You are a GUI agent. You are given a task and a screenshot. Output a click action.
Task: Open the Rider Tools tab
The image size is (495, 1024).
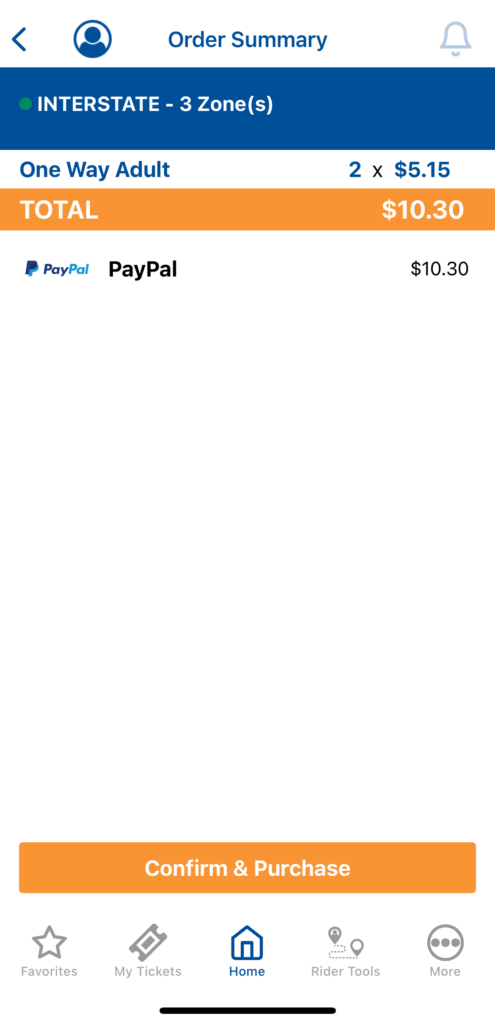pos(345,952)
